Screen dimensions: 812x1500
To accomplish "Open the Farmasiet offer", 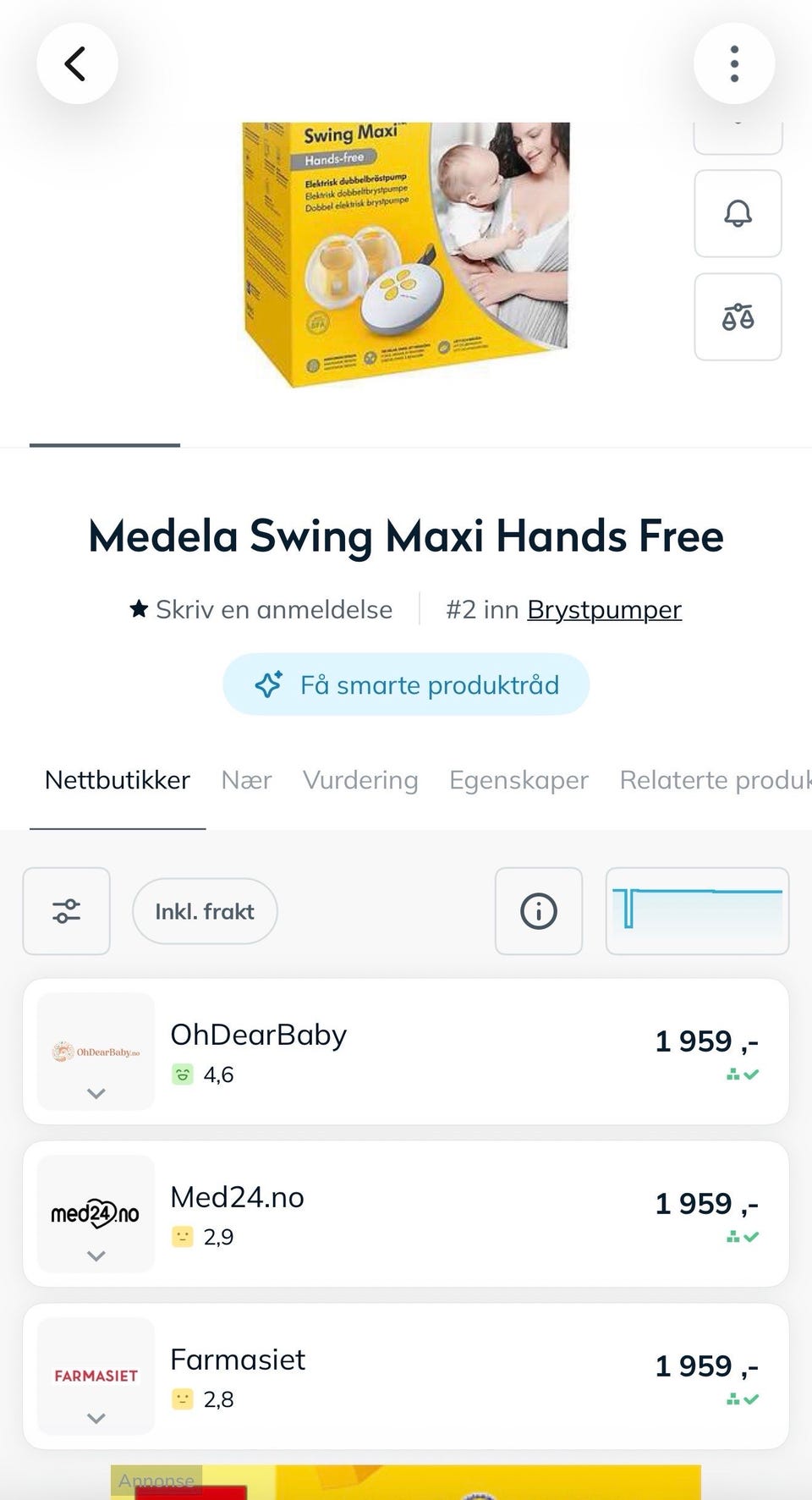I will [406, 1376].
